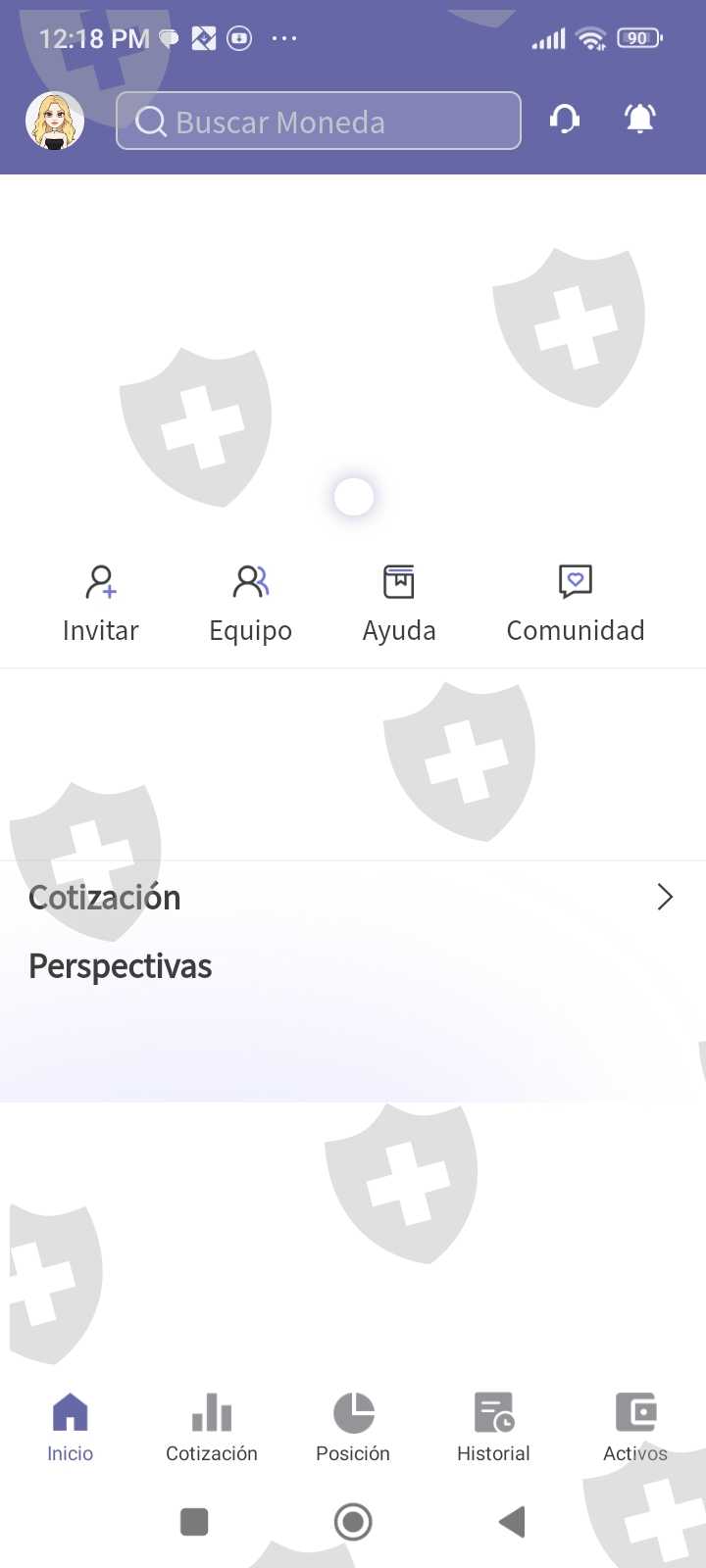Go to the Activos tab
706x1568 pixels.
coord(635,1427)
